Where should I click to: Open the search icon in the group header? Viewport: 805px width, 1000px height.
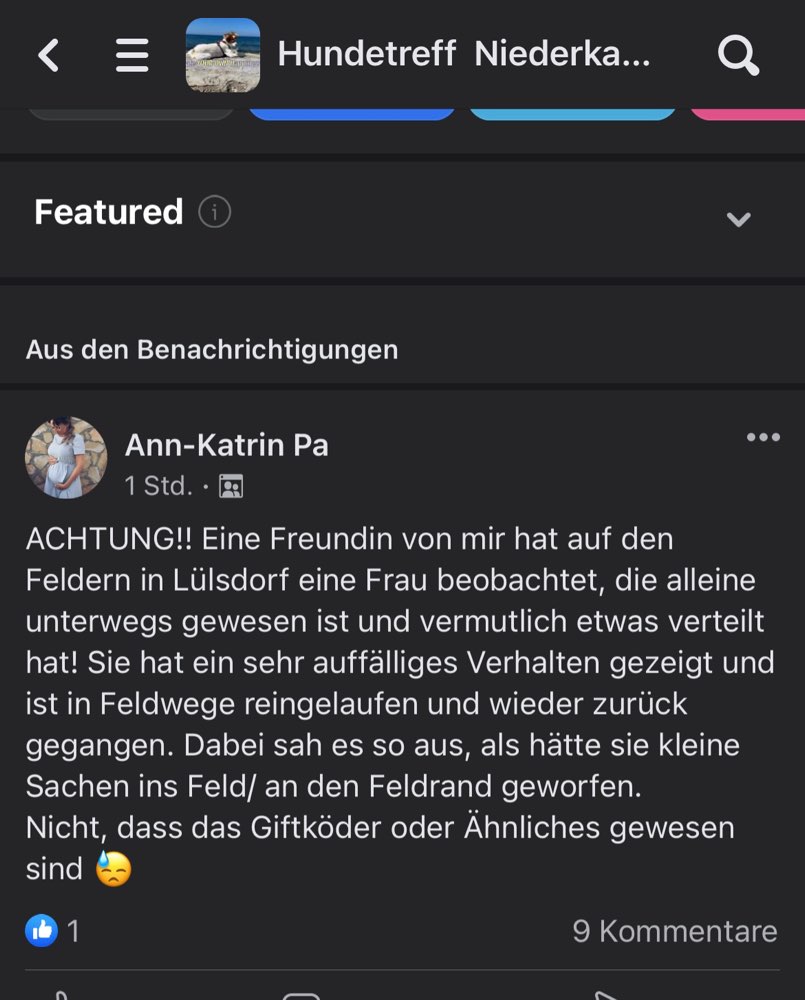(x=739, y=55)
